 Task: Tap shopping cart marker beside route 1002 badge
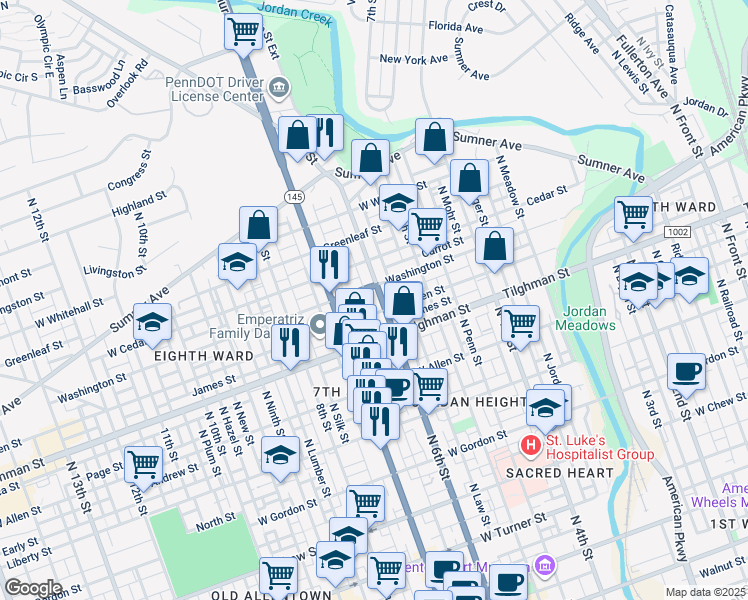point(633,215)
